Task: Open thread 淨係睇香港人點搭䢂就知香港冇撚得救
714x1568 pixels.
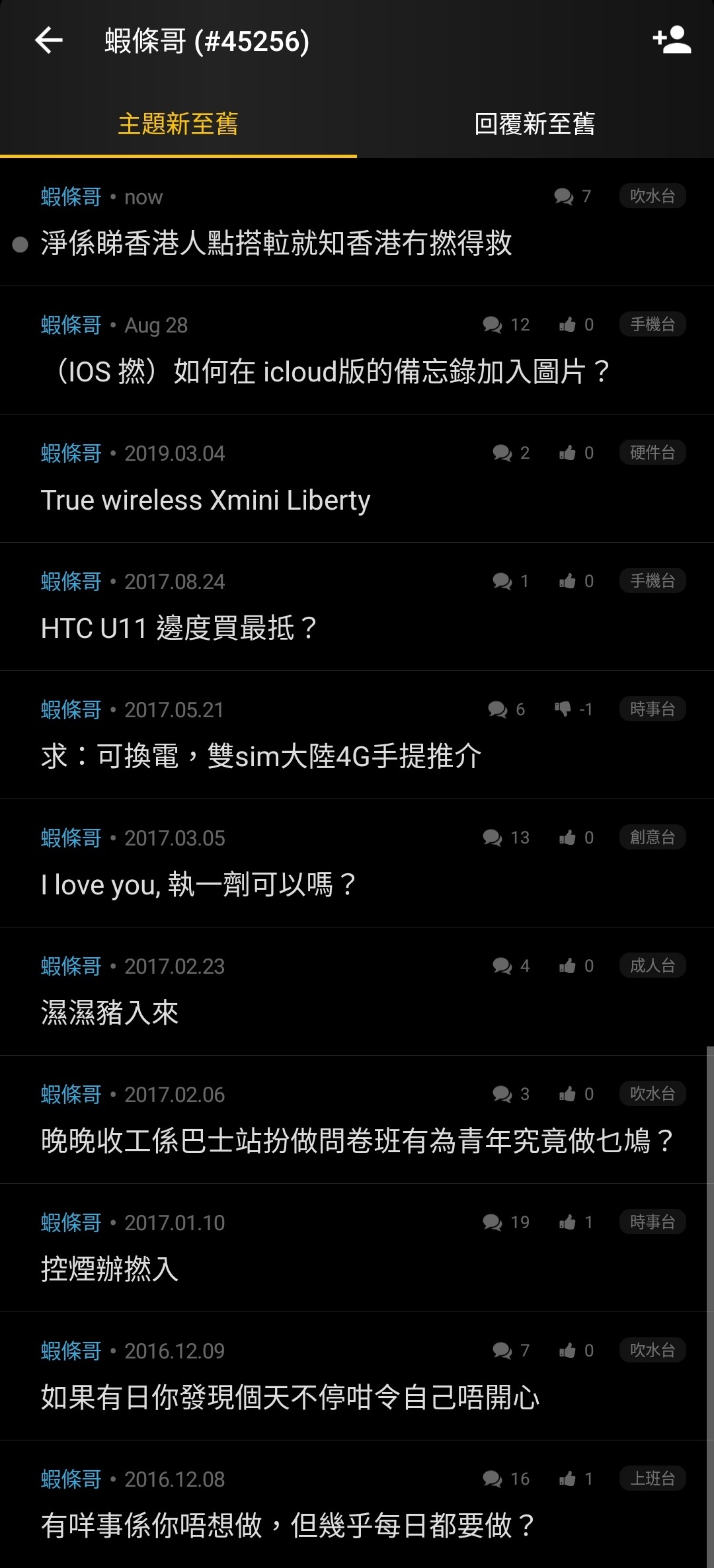Action: click(357, 222)
